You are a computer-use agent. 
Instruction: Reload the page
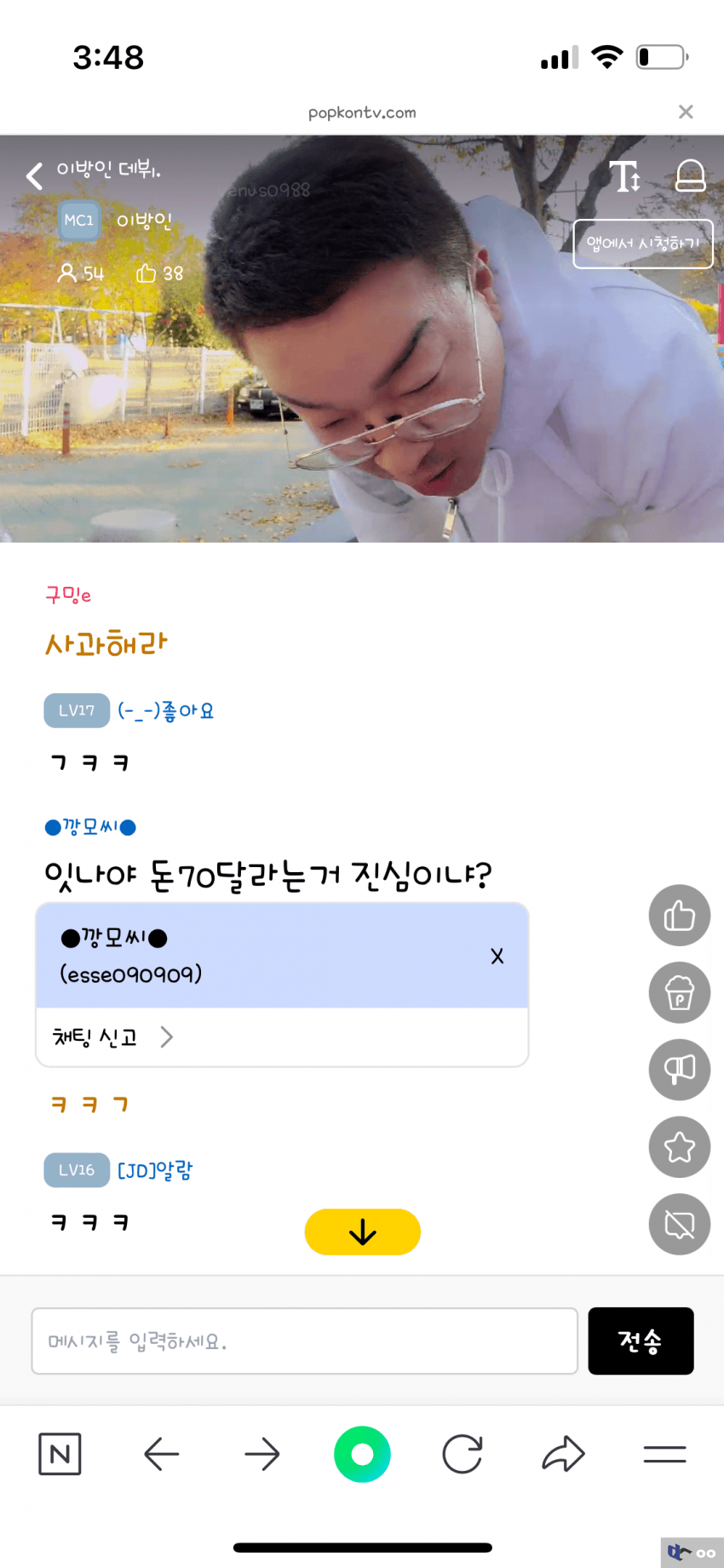click(x=463, y=1454)
